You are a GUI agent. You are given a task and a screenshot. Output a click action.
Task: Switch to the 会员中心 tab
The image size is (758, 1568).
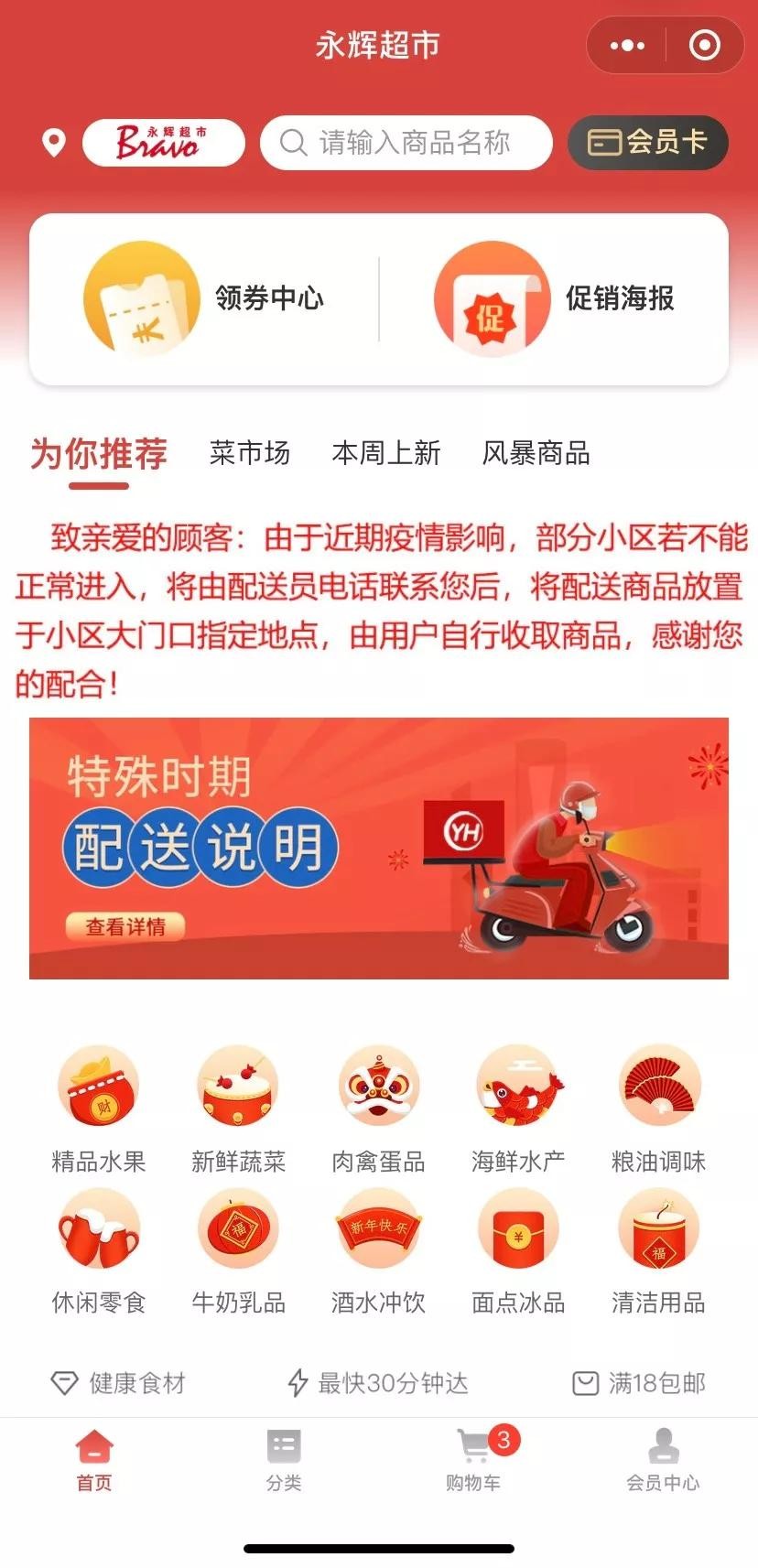point(663,1461)
